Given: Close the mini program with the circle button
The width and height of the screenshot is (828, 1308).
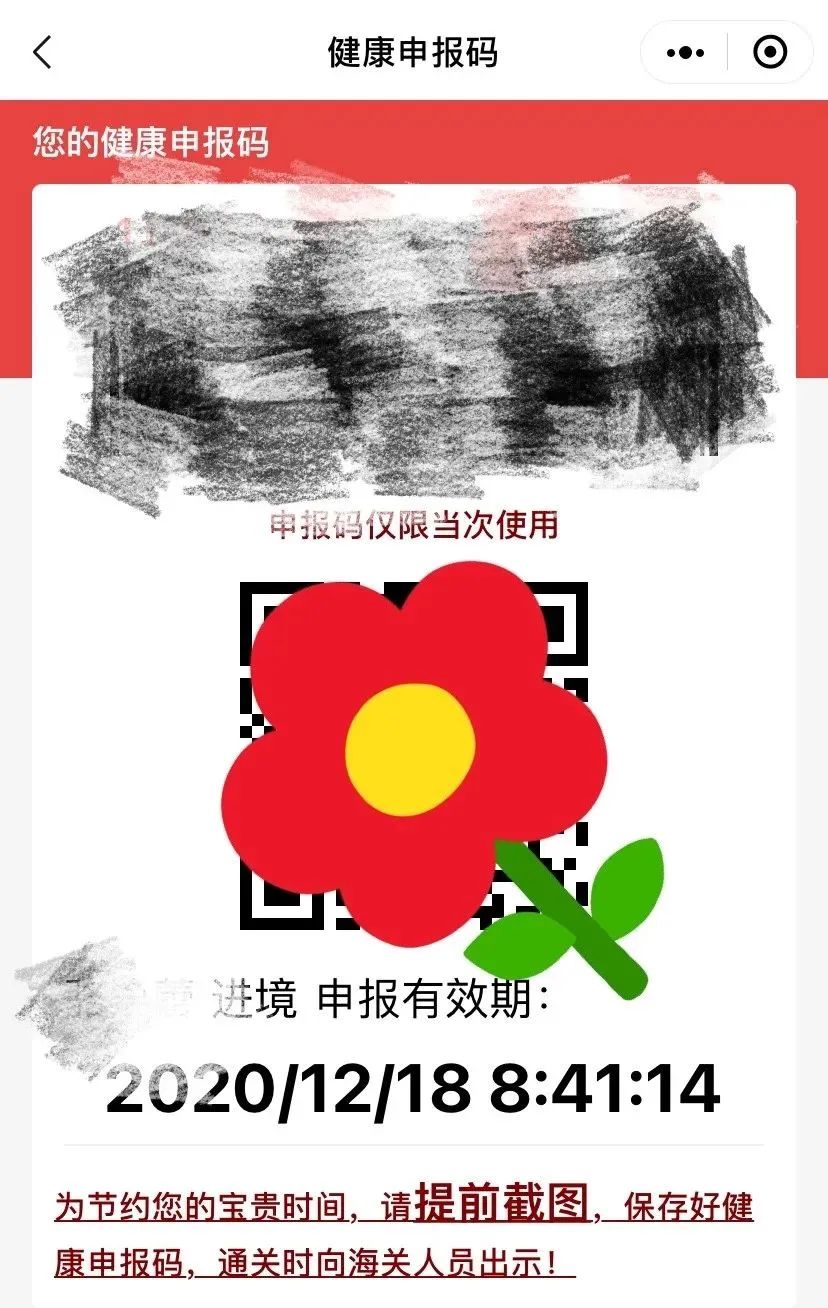Looking at the screenshot, I should click(x=769, y=53).
